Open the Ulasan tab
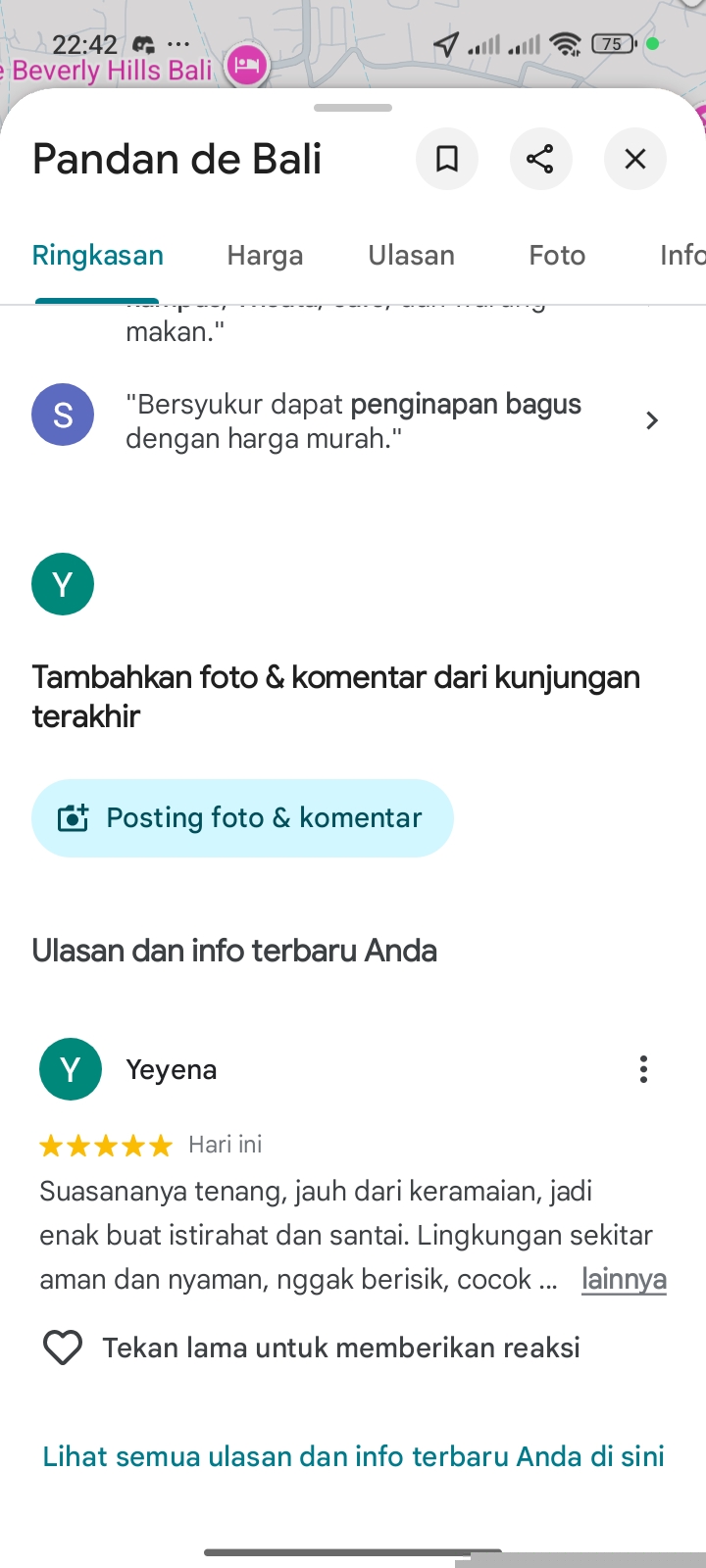The height and width of the screenshot is (1568, 706). [x=412, y=256]
